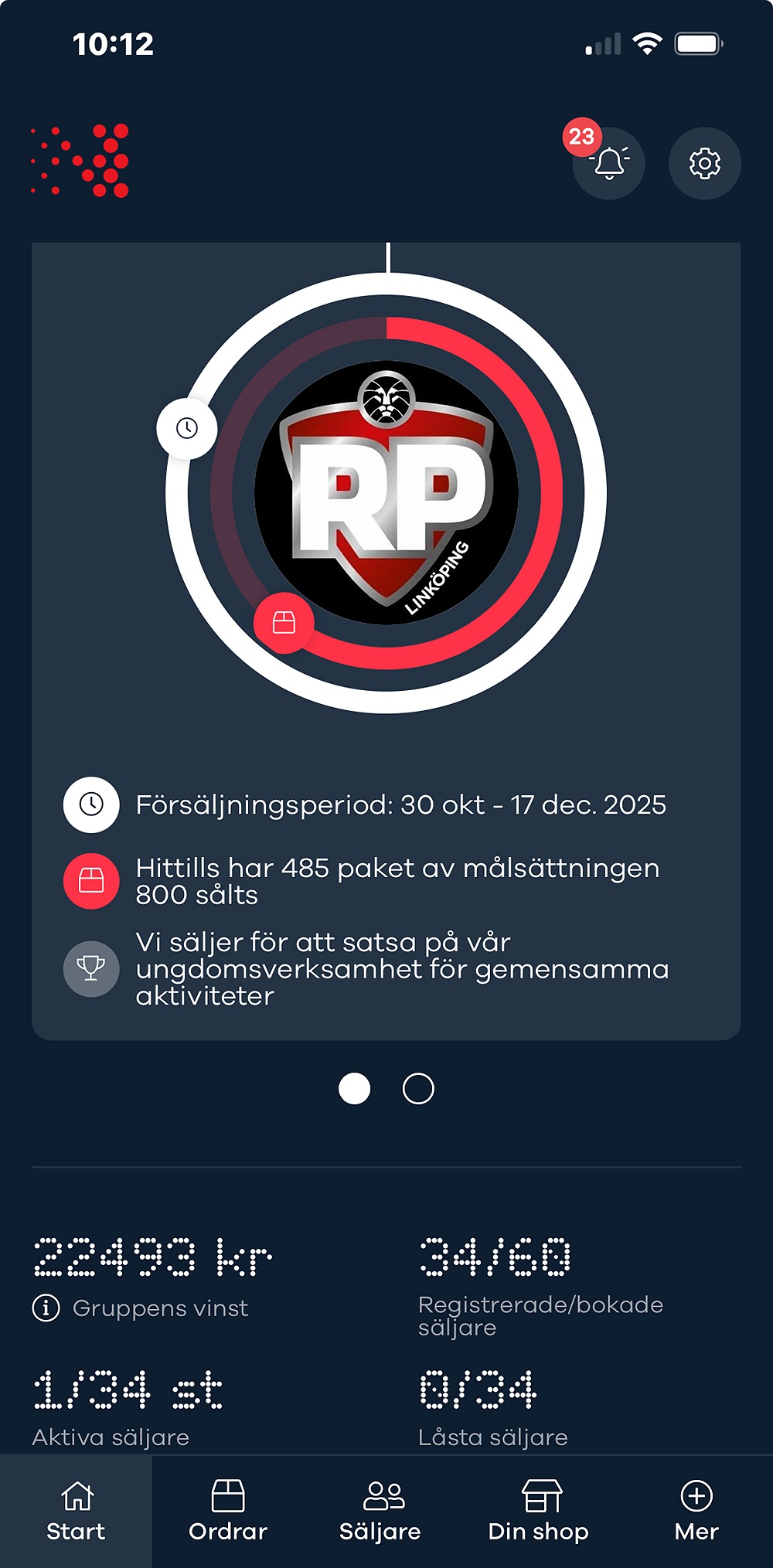This screenshot has height=1568, width=773.
Task: Open the Din shop tab
Action: [539, 1511]
